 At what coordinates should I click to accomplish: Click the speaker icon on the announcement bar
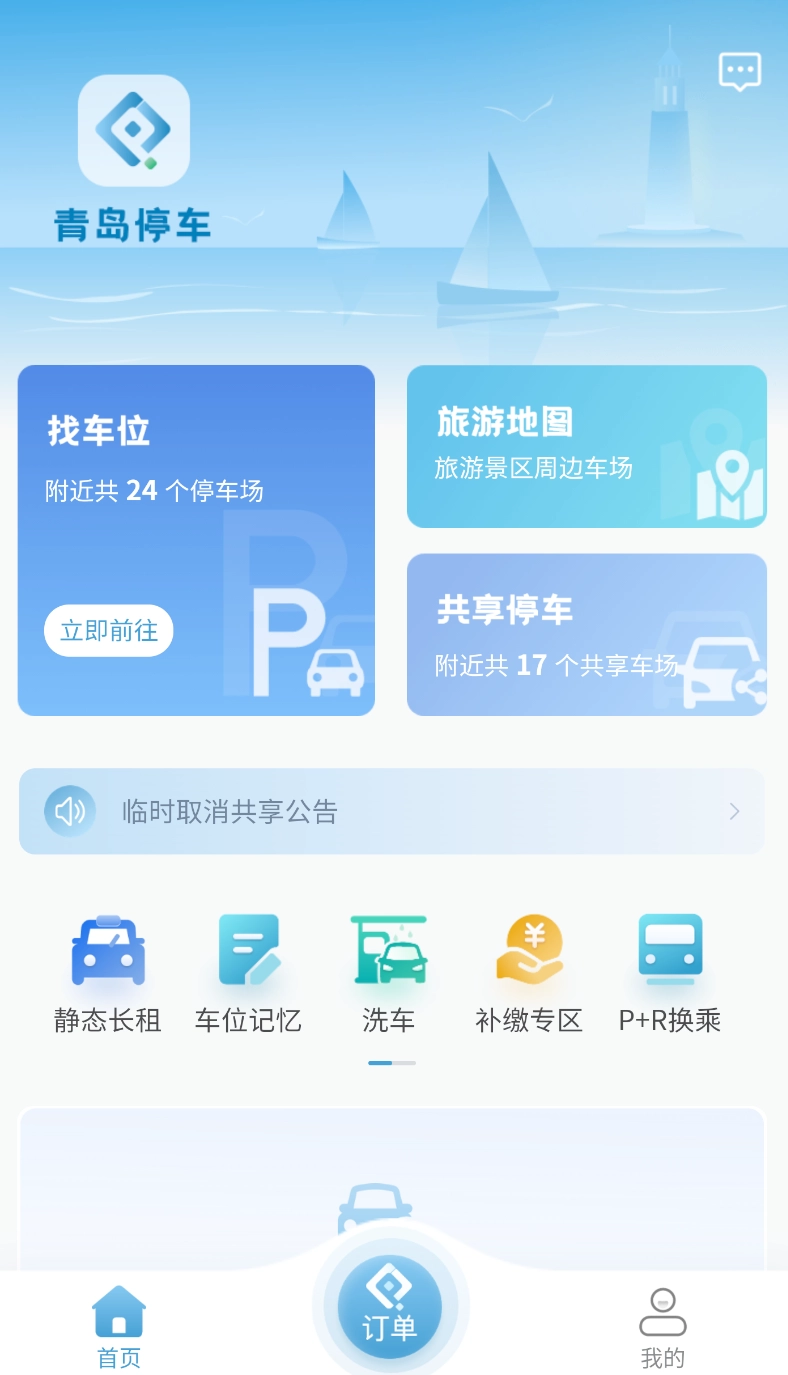(x=67, y=811)
